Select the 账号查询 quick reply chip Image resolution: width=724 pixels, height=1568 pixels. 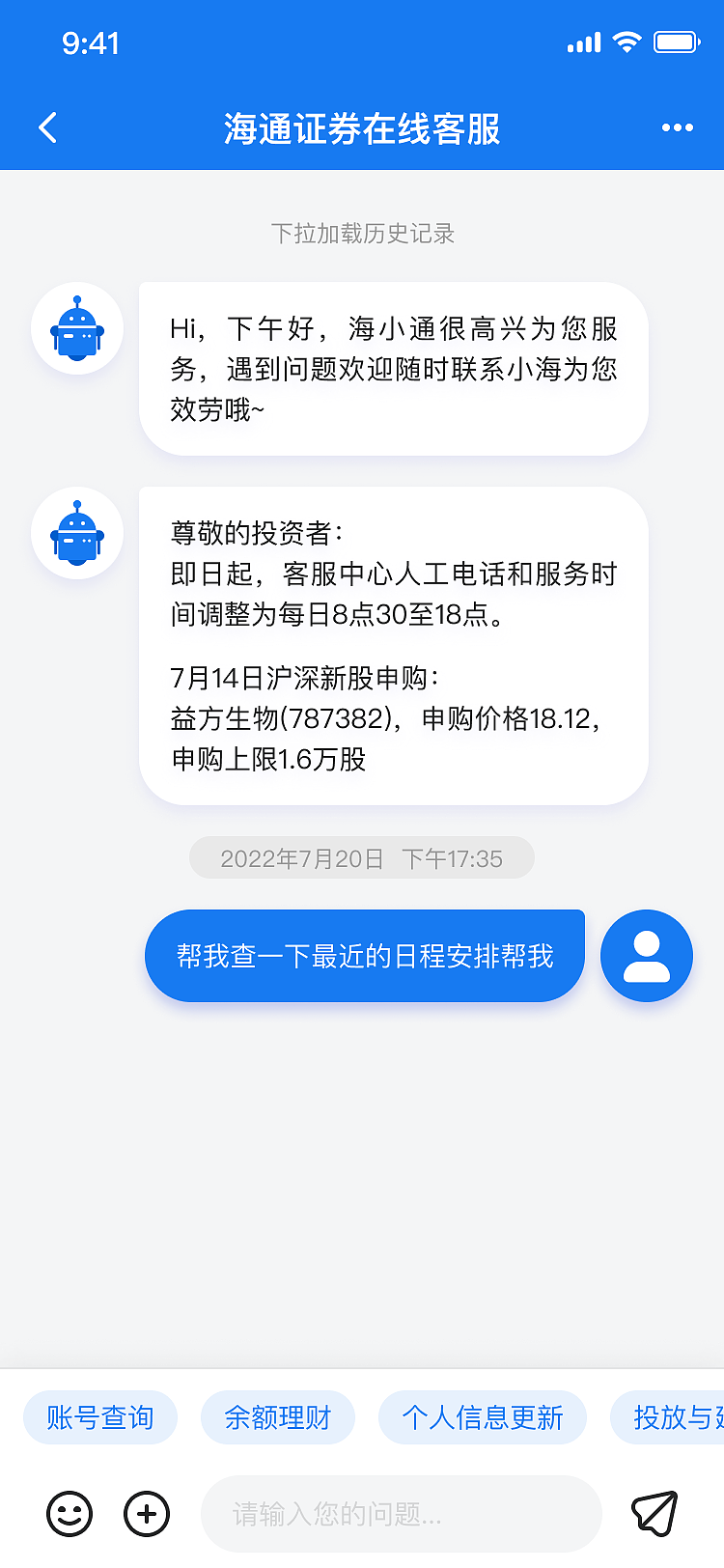point(99,1416)
